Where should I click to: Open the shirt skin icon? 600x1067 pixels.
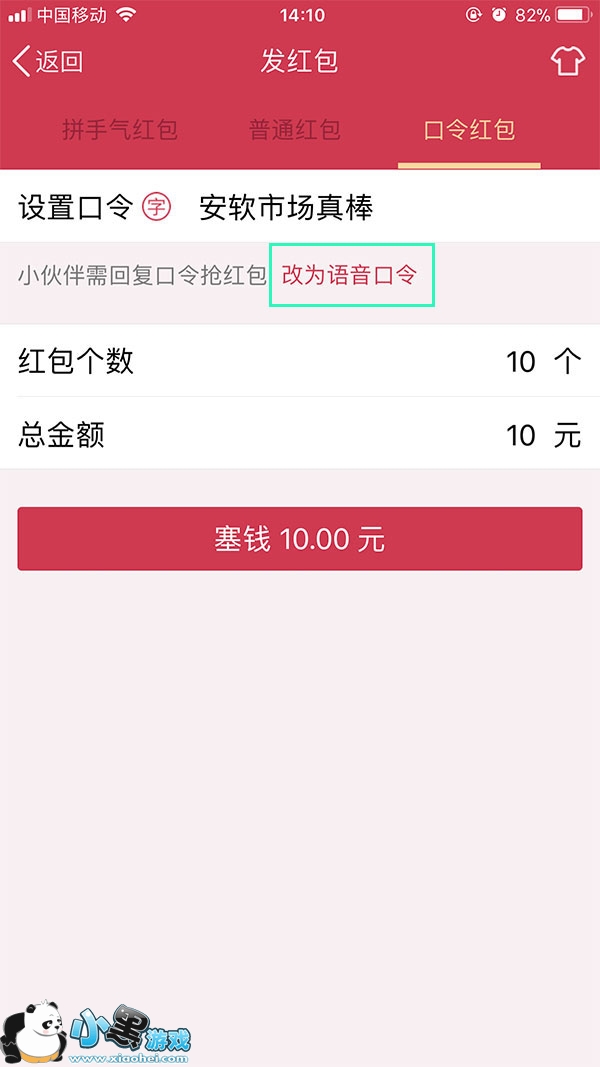567,62
